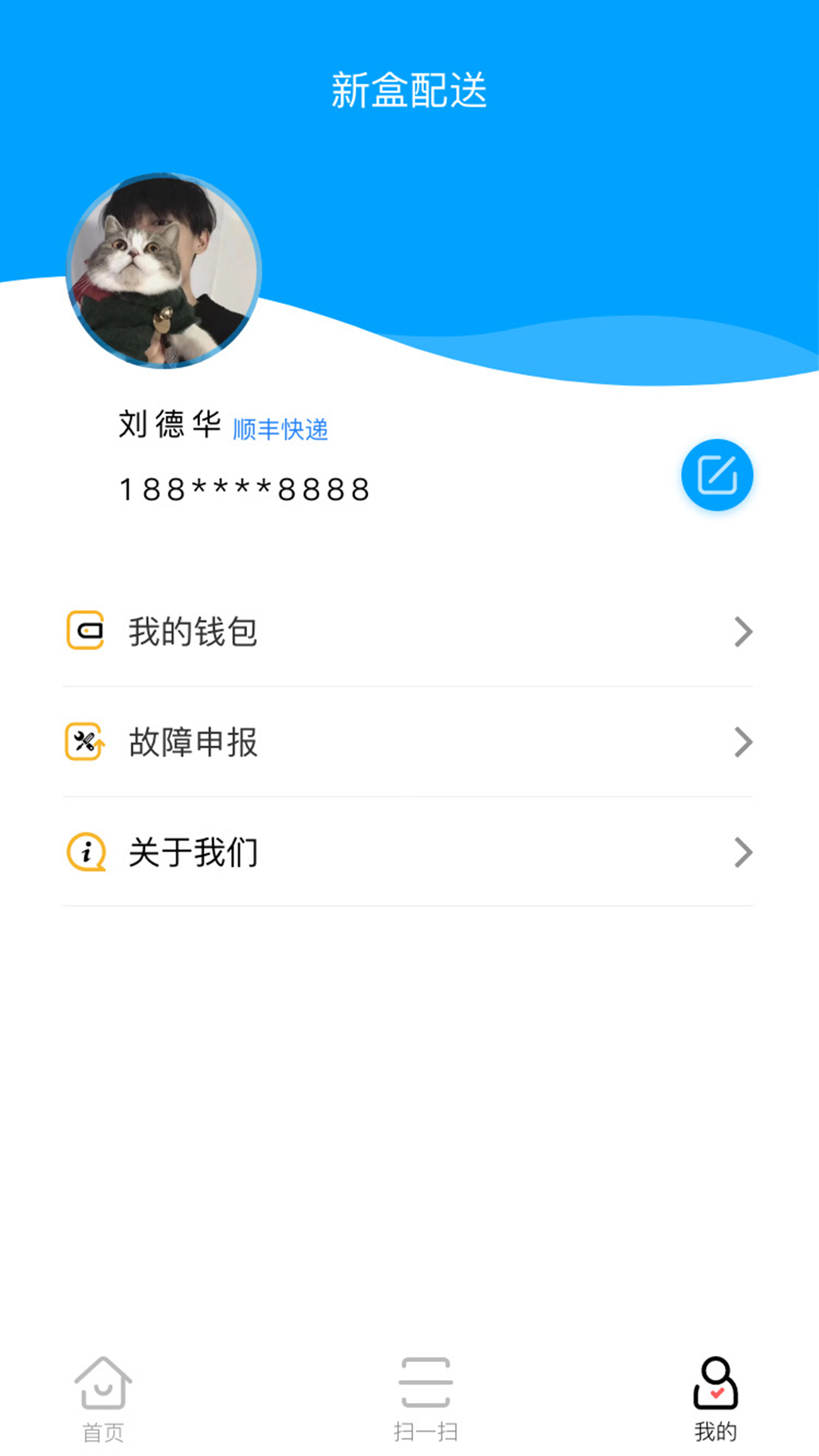Expand the 故障申报 row chevron
Viewport: 819px width, 1456px height.
coord(744,742)
